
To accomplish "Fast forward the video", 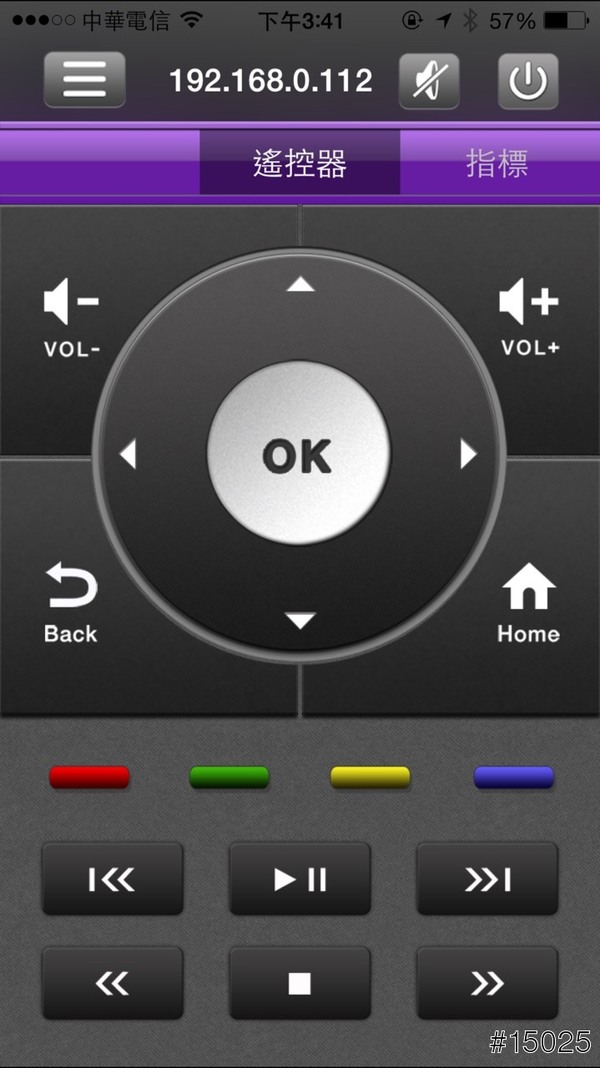I will click(x=487, y=984).
